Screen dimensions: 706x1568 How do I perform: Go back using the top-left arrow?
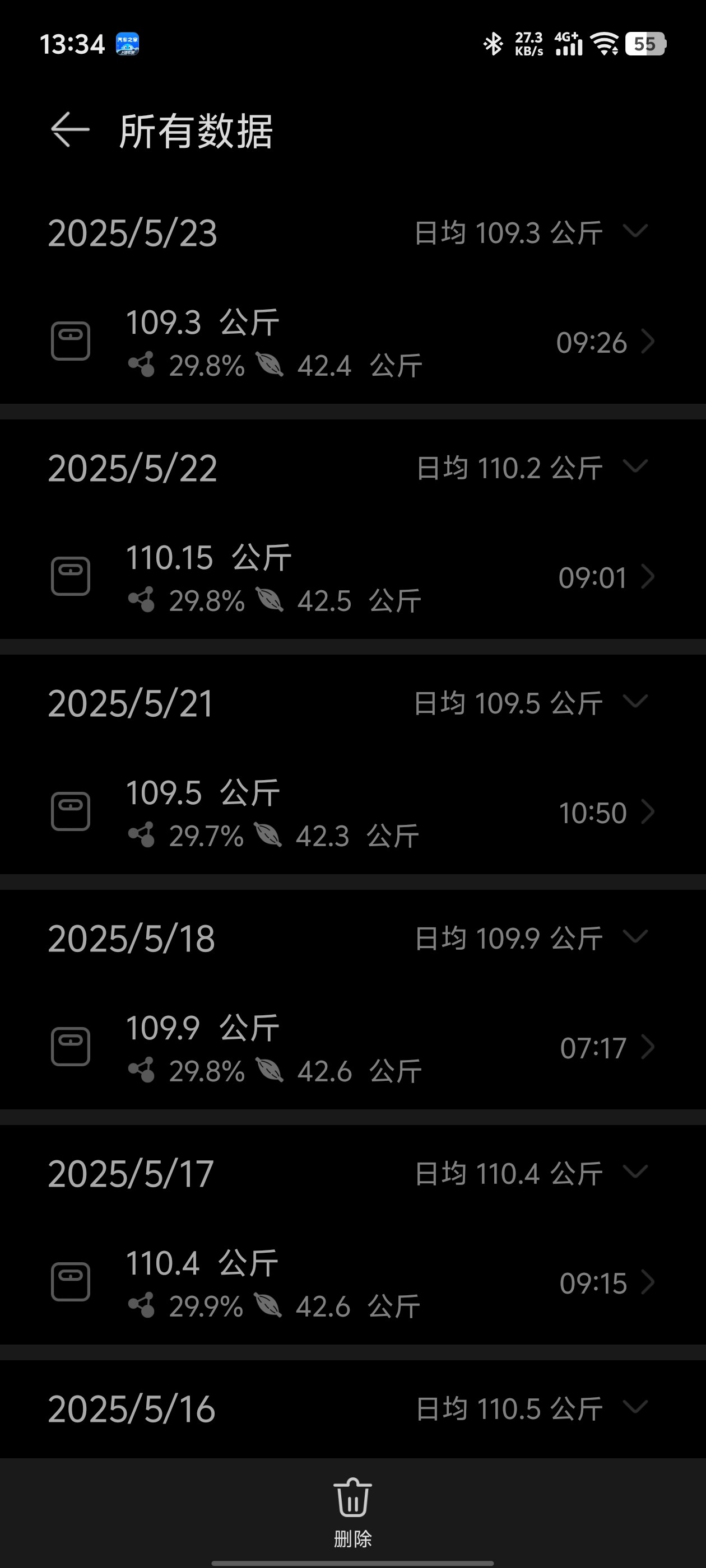coord(69,130)
